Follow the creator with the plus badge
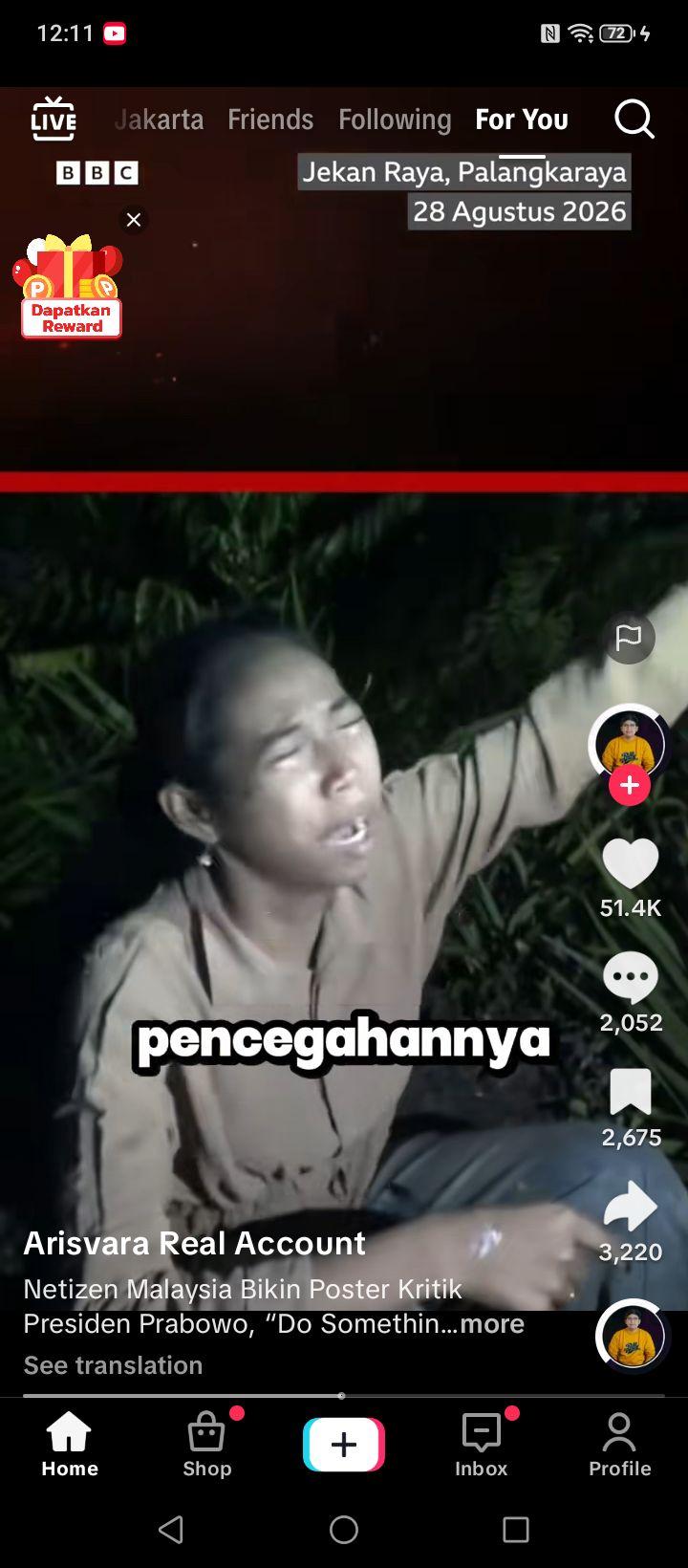This screenshot has height=1568, width=688. pos(630,785)
